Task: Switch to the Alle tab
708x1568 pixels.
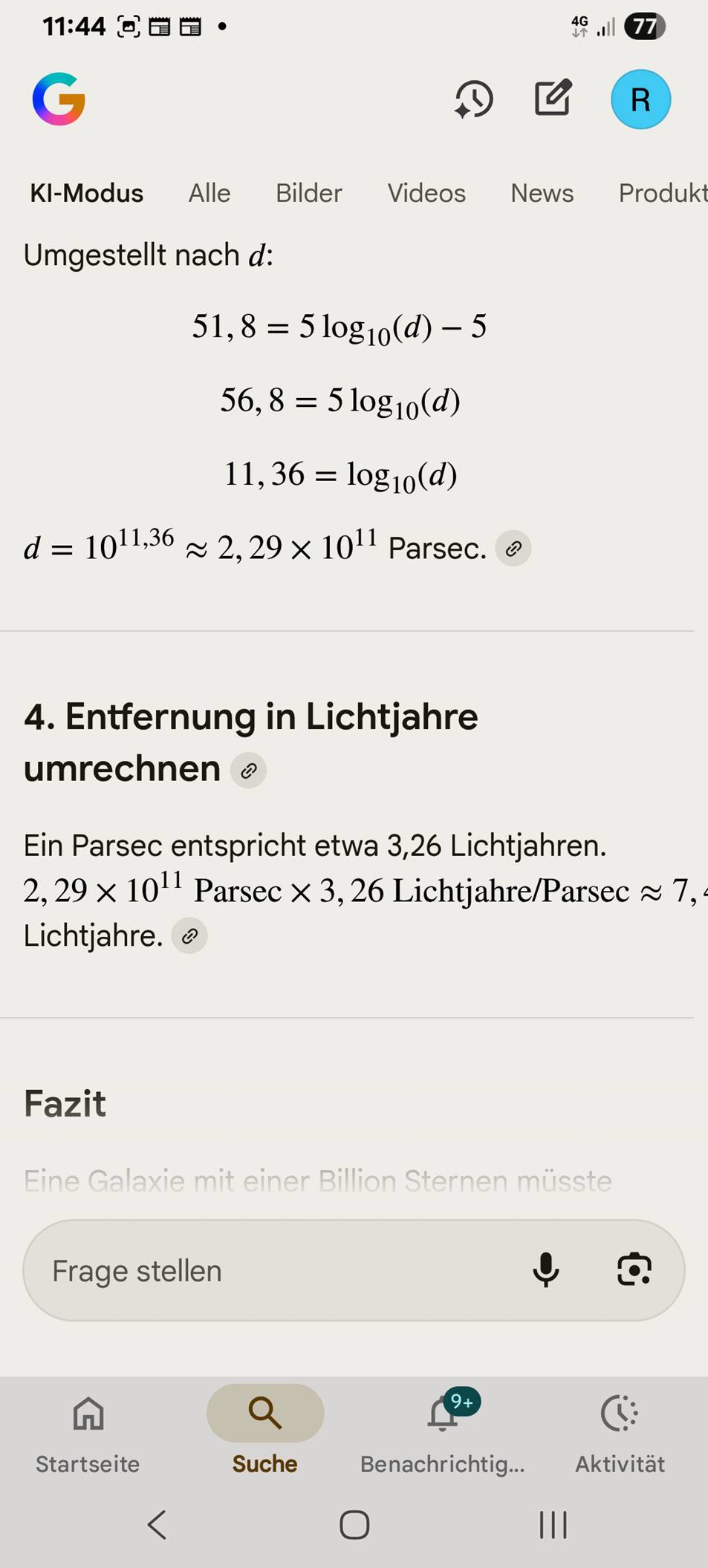Action: [210, 193]
